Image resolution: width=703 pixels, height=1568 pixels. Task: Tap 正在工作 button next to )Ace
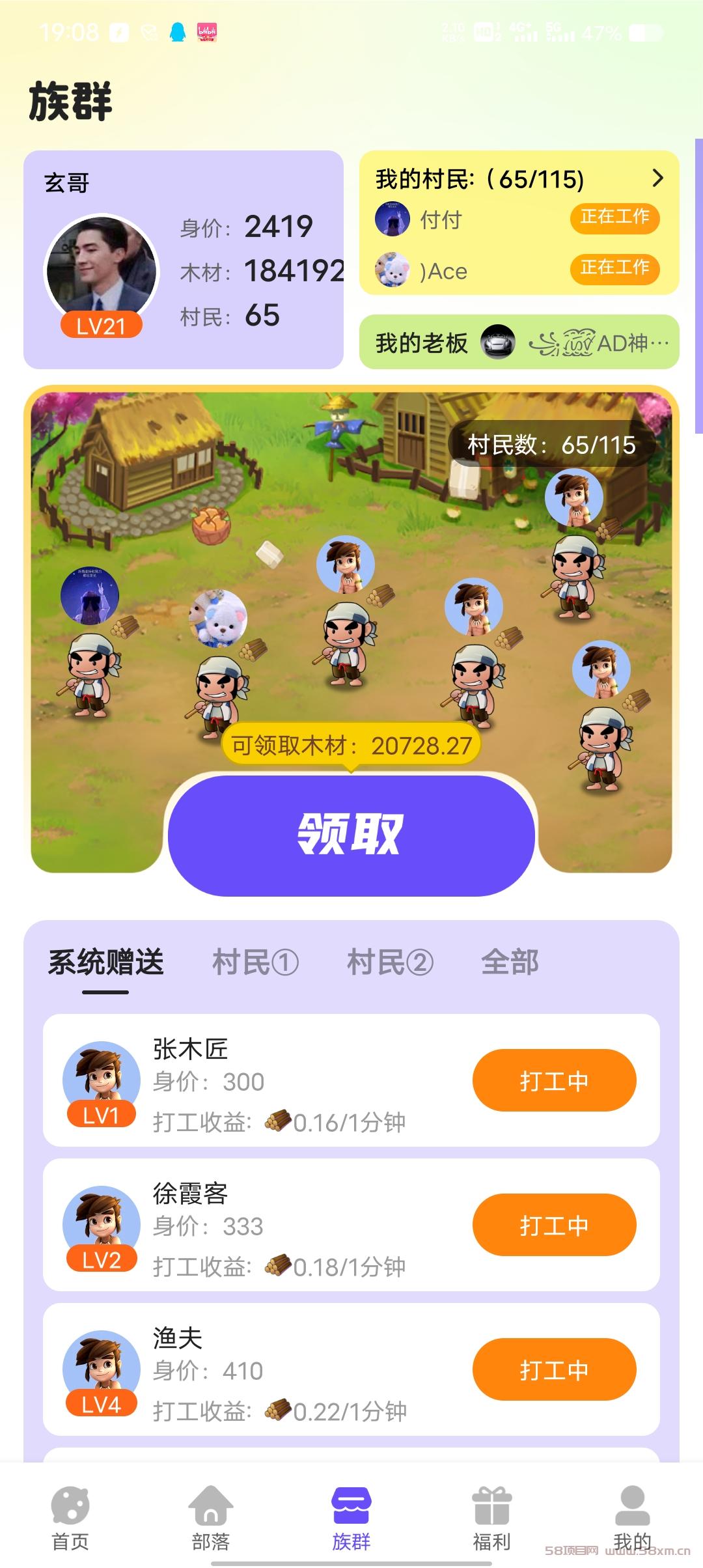(615, 268)
